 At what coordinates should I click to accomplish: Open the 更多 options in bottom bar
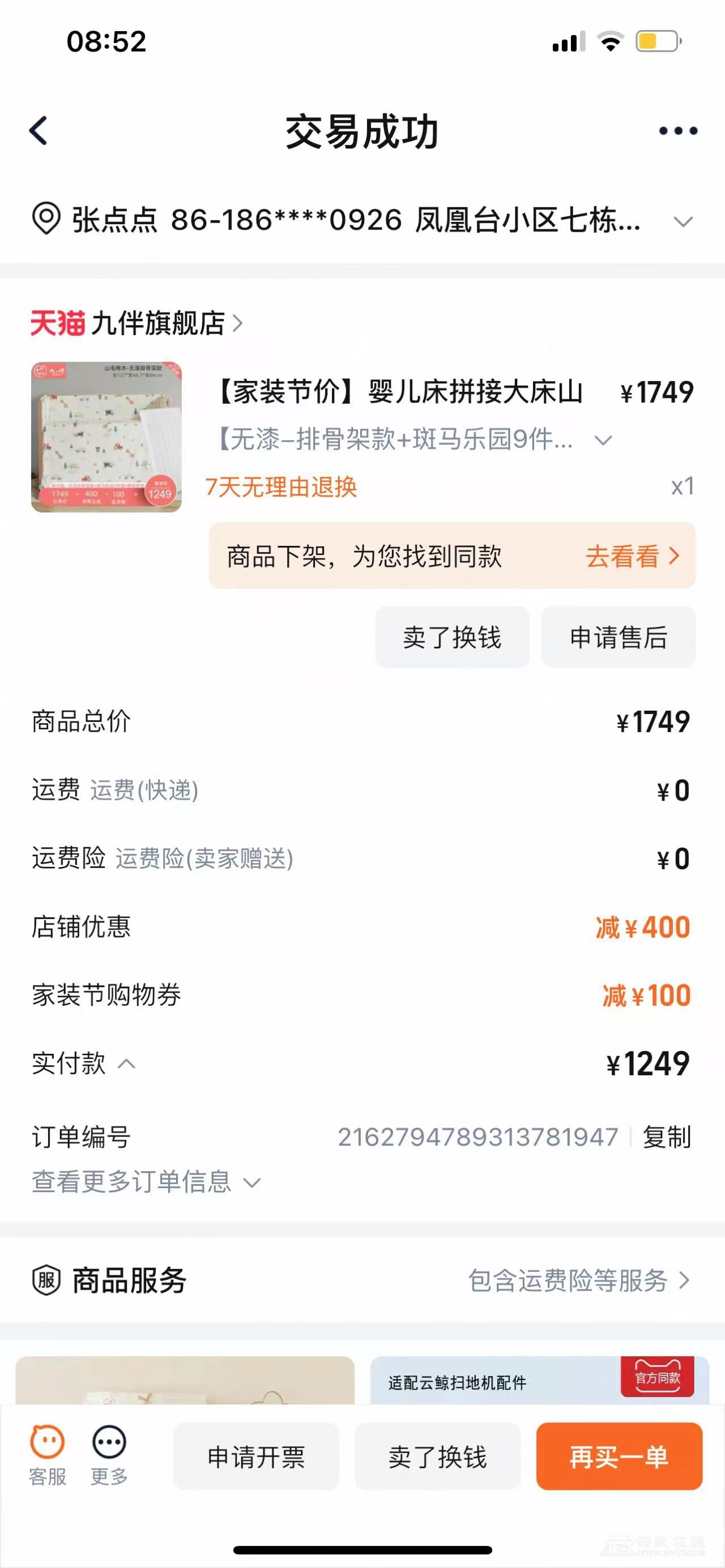[109, 1456]
